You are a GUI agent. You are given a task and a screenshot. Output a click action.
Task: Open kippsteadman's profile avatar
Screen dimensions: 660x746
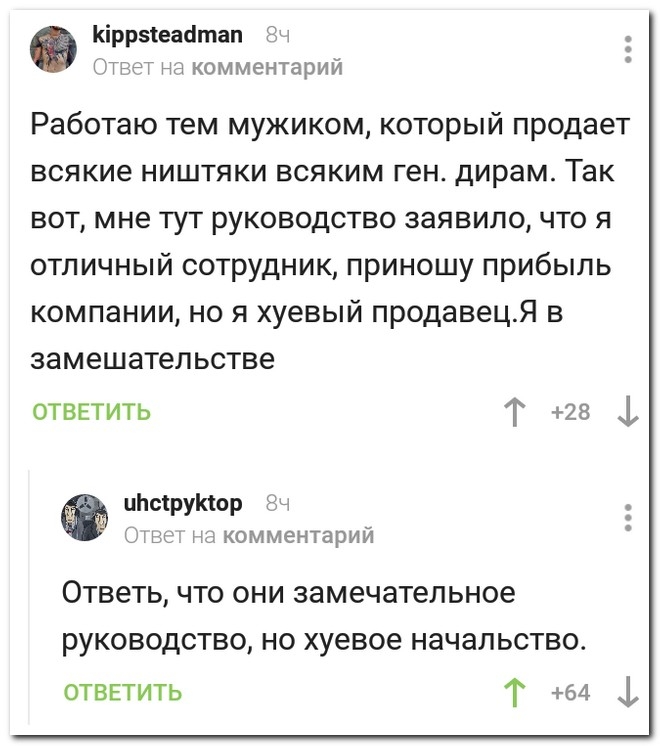click(55, 51)
